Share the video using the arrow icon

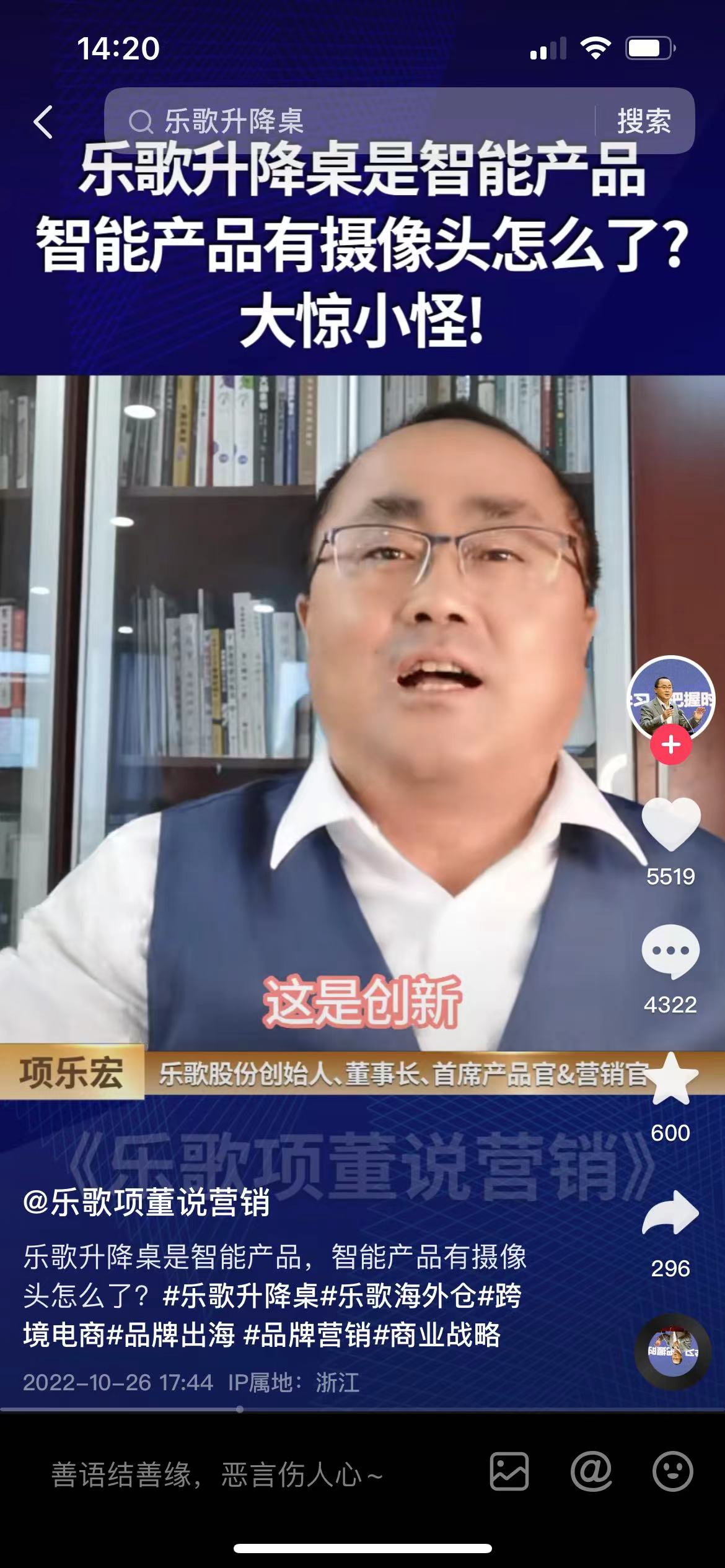click(x=670, y=1215)
